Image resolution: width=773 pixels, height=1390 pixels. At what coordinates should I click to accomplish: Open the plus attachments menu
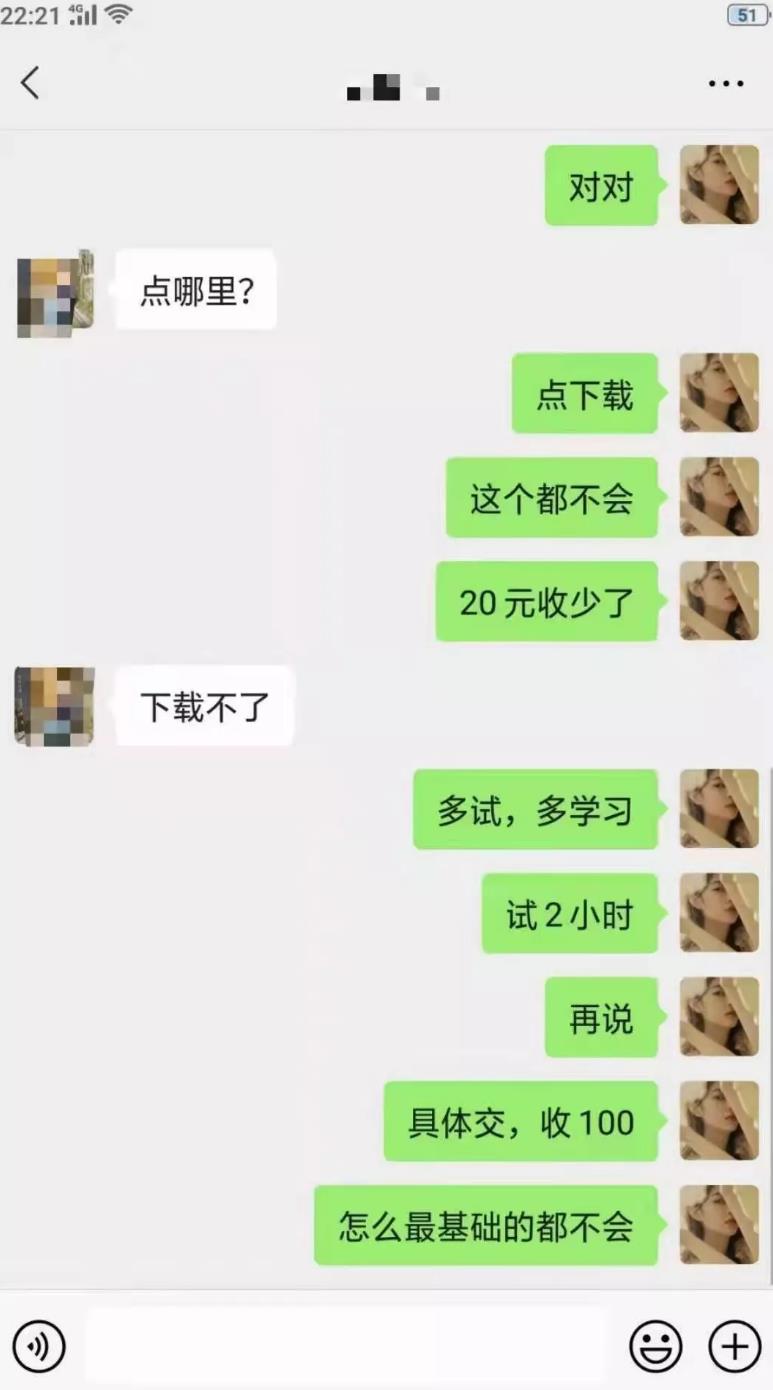coord(734,1346)
